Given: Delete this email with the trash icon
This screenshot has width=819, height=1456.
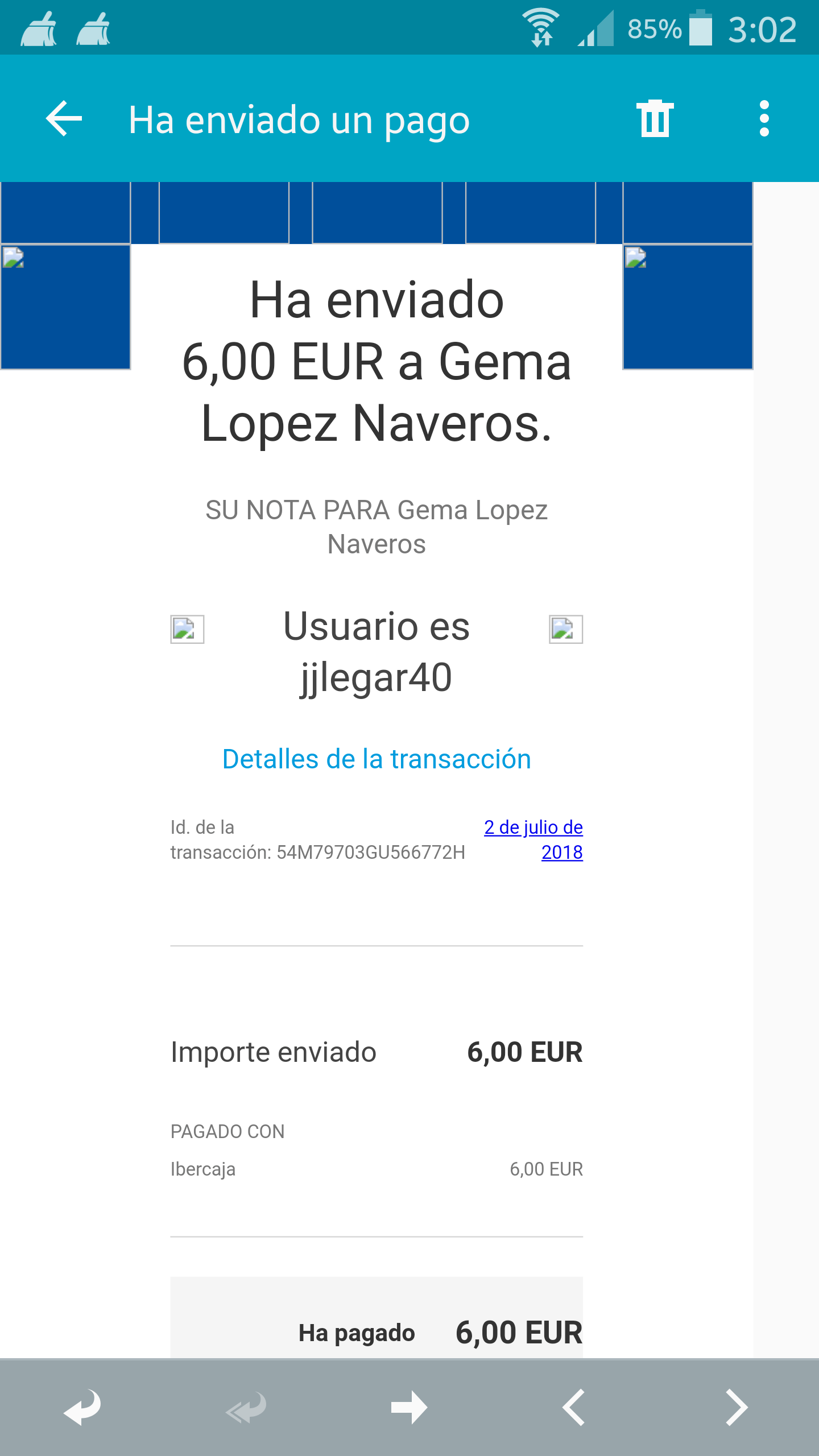Looking at the screenshot, I should (655, 118).
